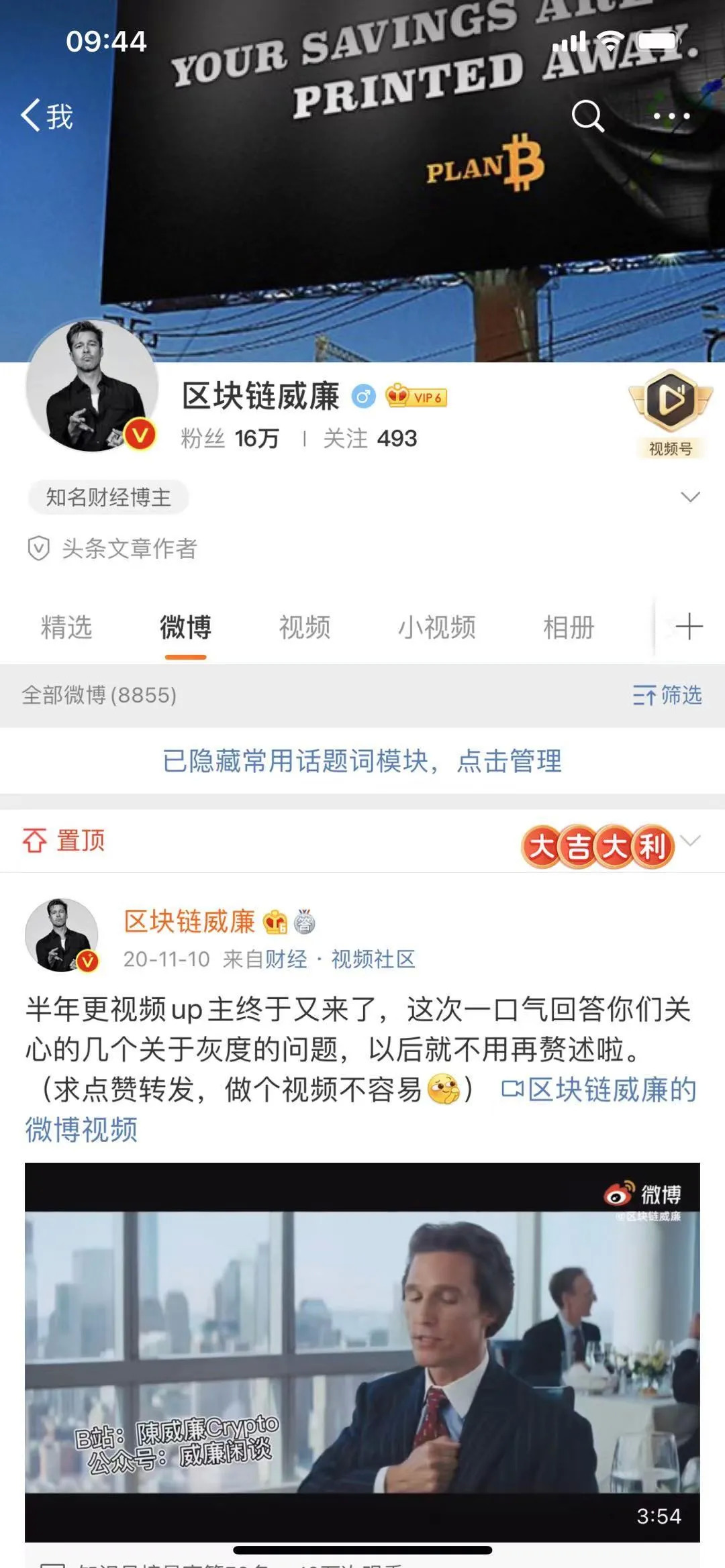
Task: View the 粉丝 16万 followers list
Action: click(x=230, y=439)
